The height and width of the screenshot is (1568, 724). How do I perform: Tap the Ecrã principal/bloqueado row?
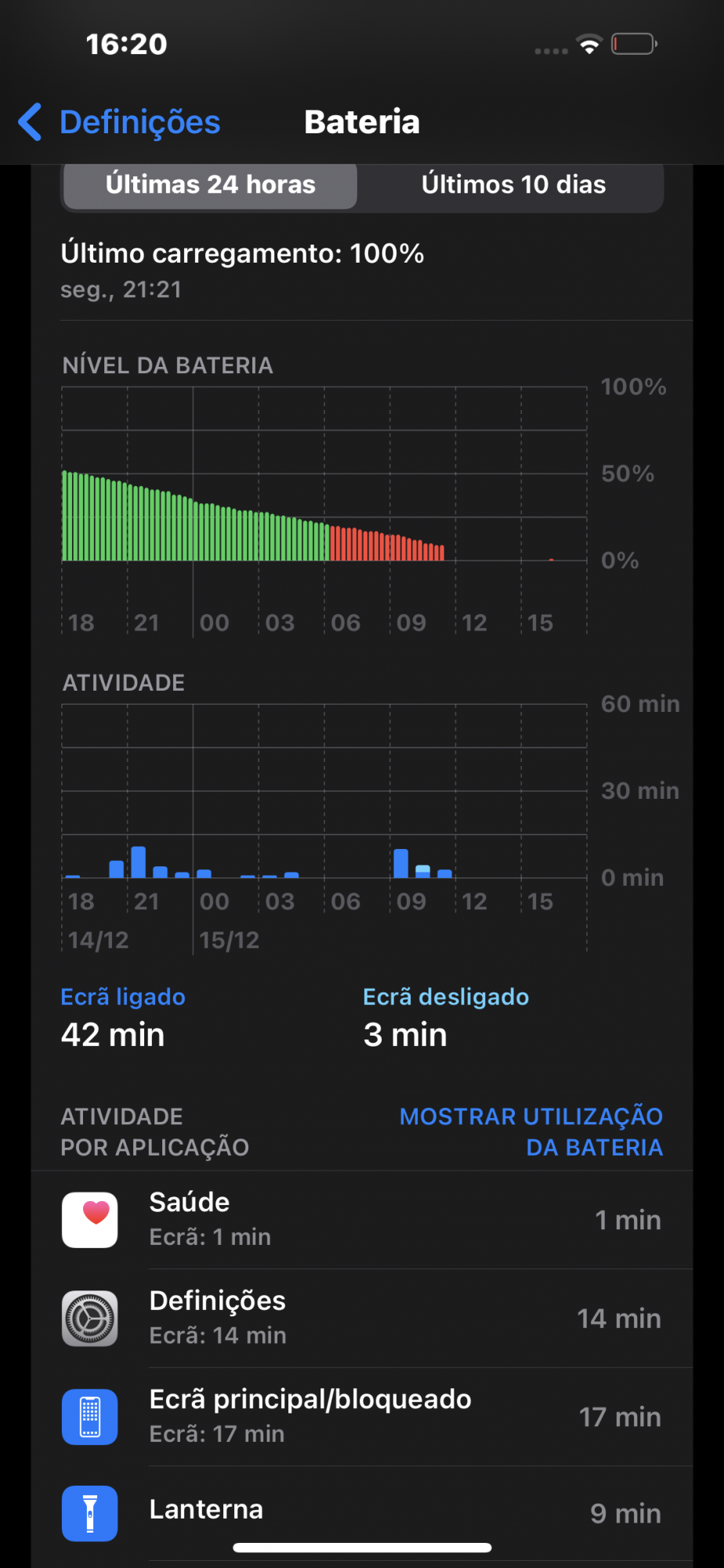361,1417
